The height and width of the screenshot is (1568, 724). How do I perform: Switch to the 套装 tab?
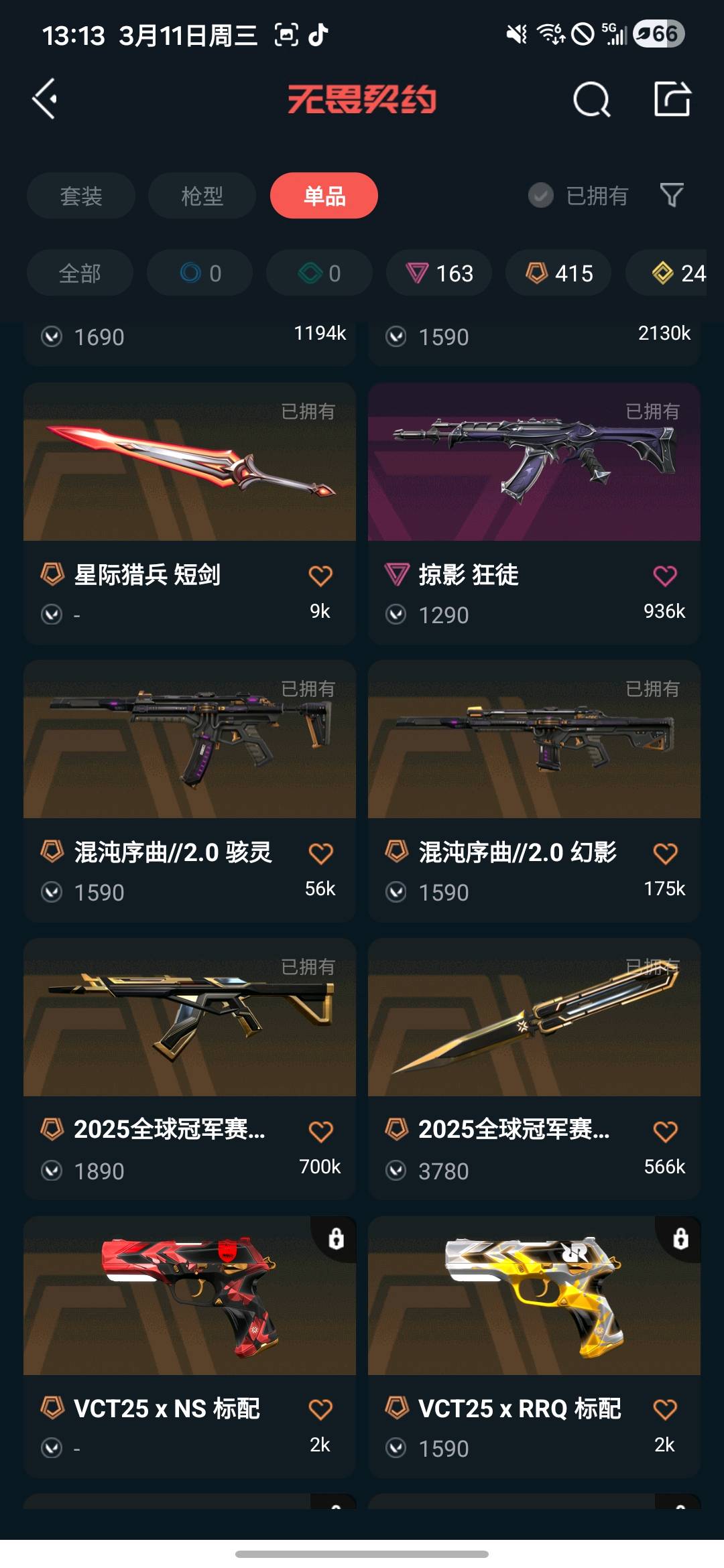[81, 196]
